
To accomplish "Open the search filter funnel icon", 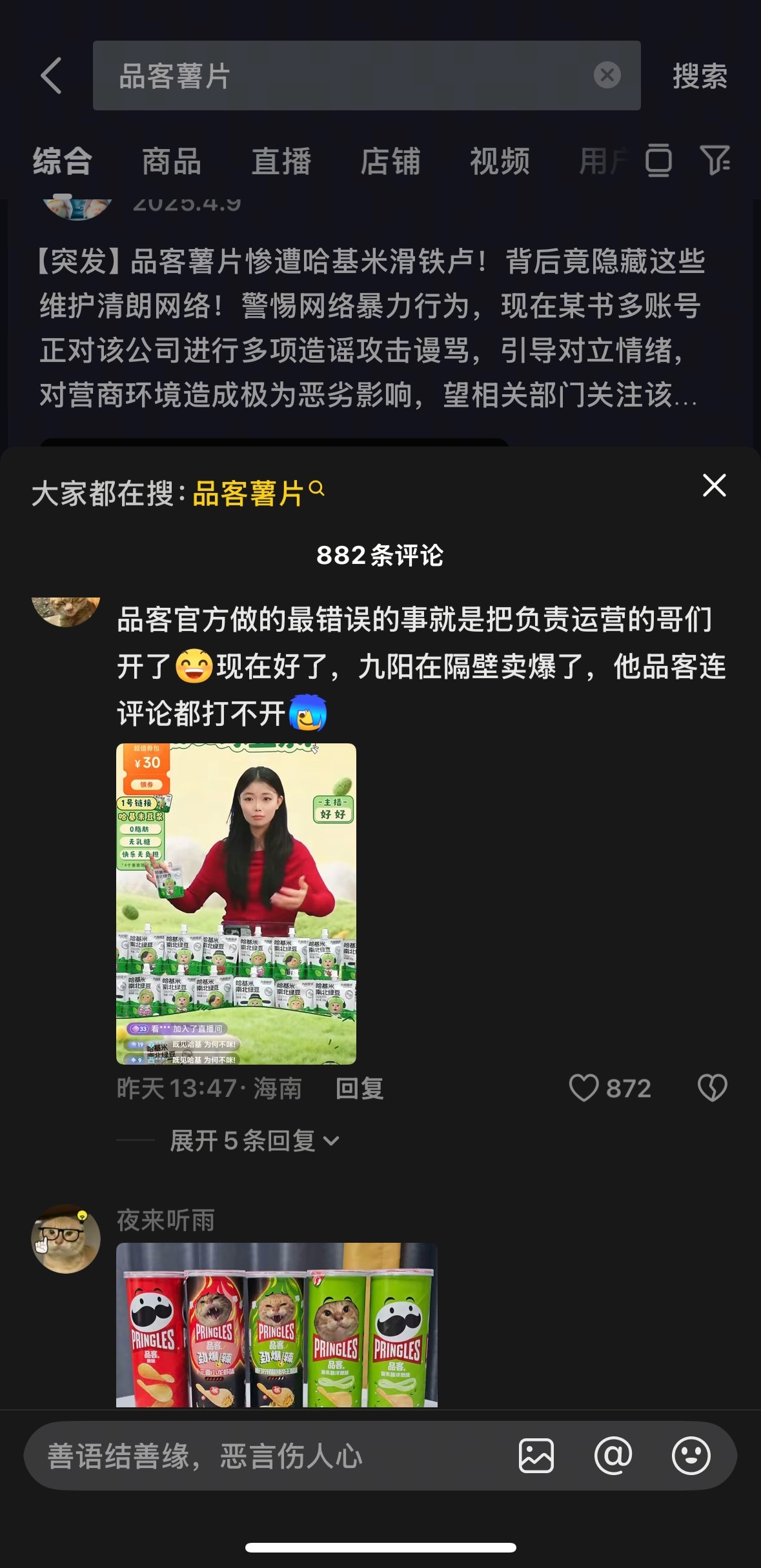I will click(715, 160).
